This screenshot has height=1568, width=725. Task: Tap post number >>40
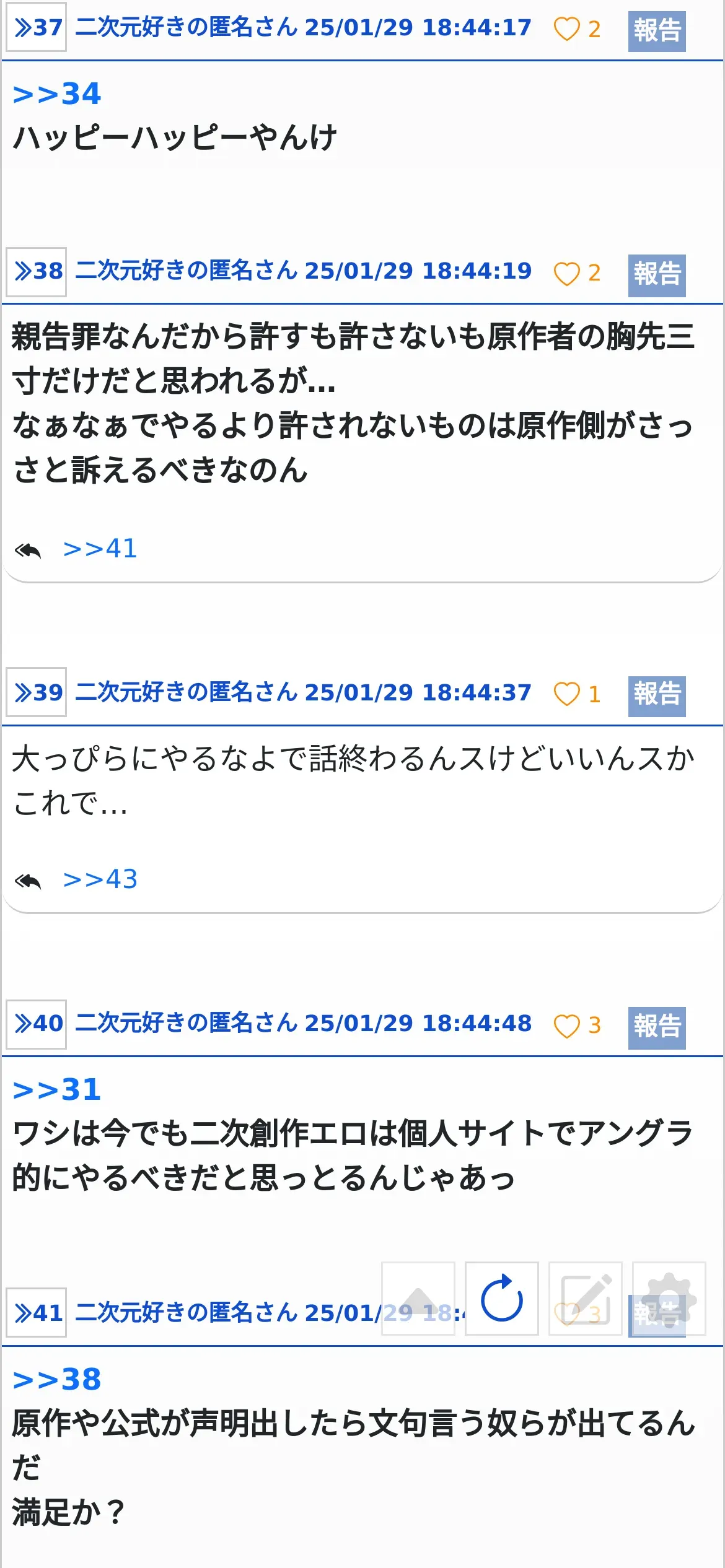37,1024
